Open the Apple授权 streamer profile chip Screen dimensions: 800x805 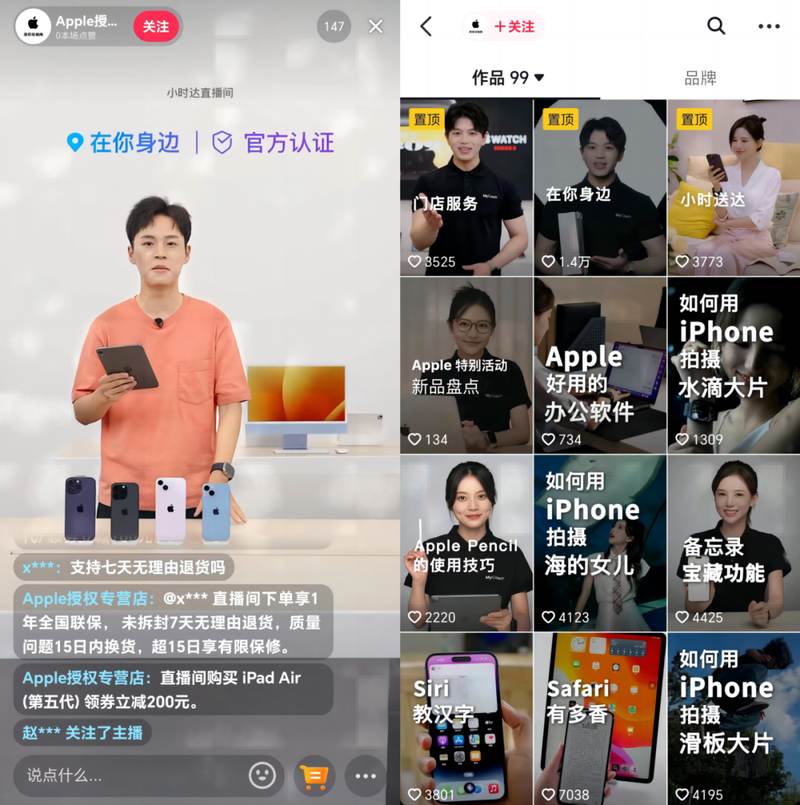(x=75, y=26)
